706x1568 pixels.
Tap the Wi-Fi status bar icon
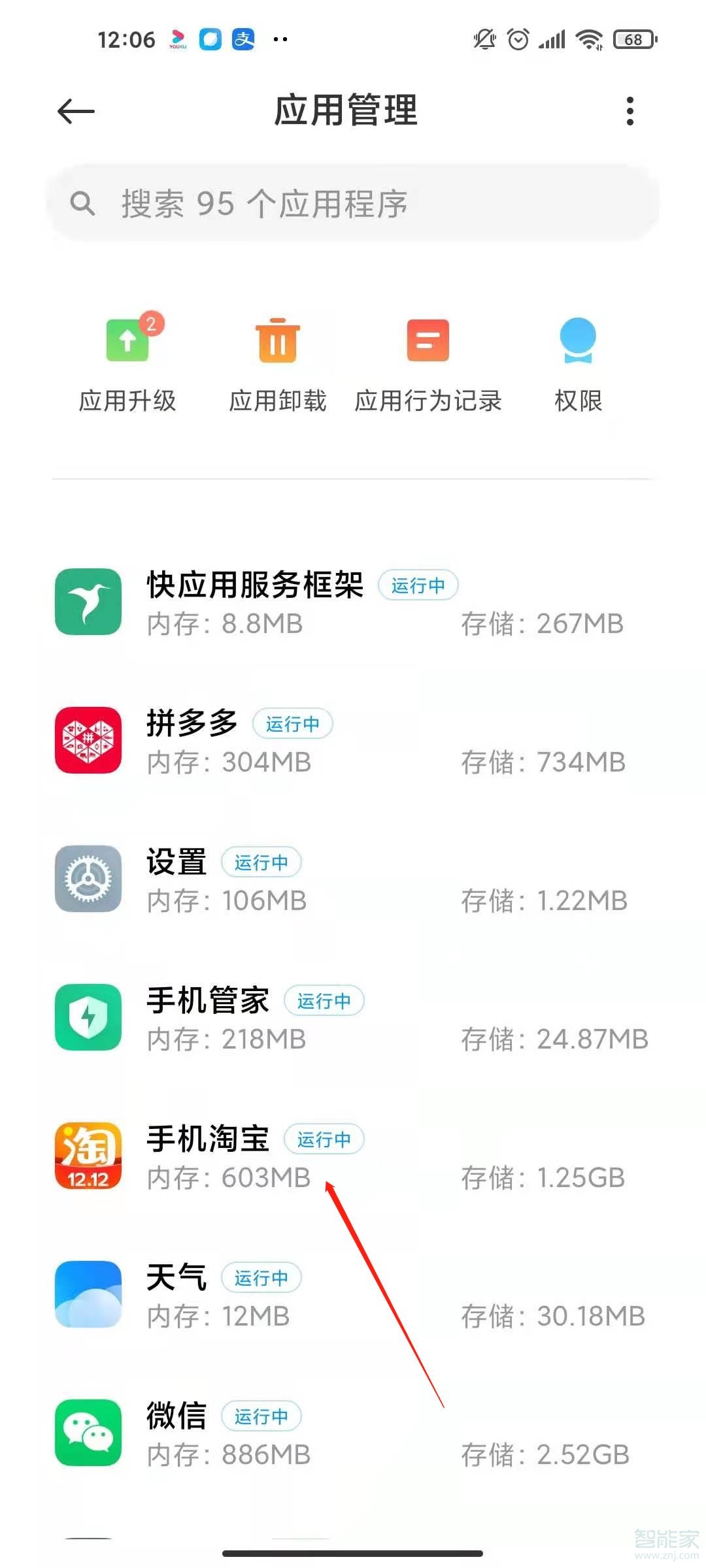click(587, 39)
